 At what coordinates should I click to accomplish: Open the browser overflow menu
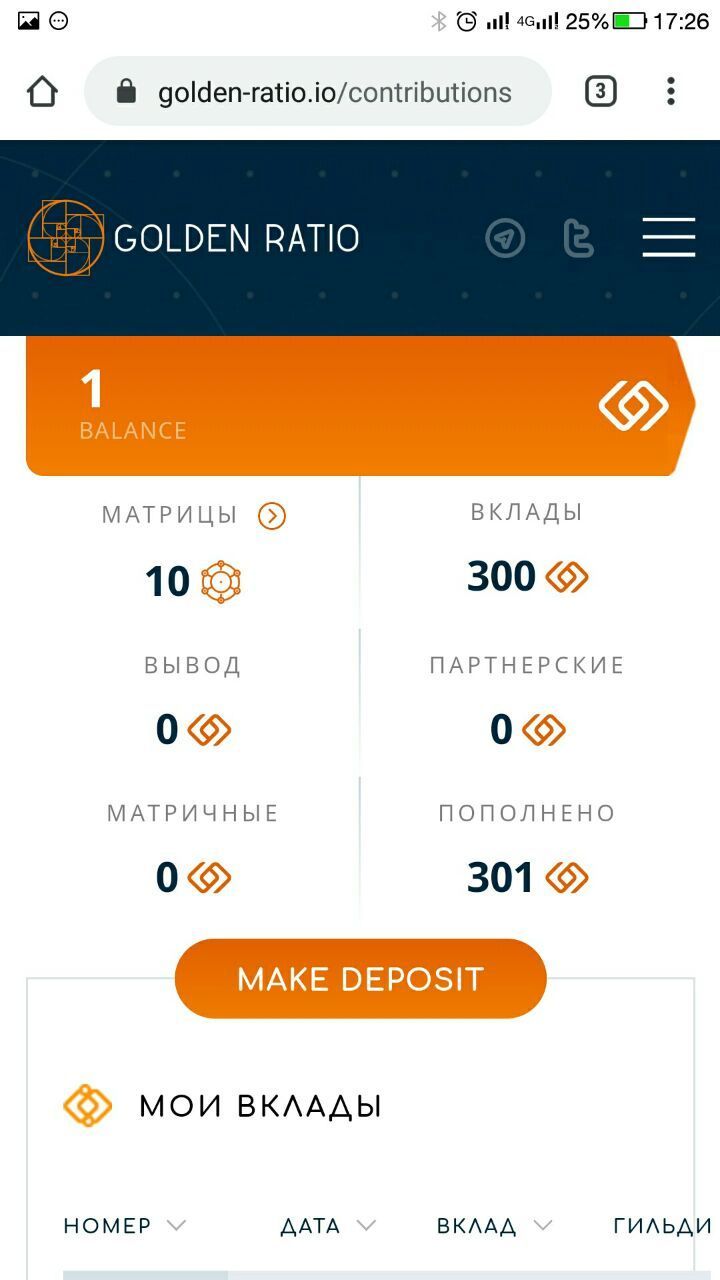point(671,92)
